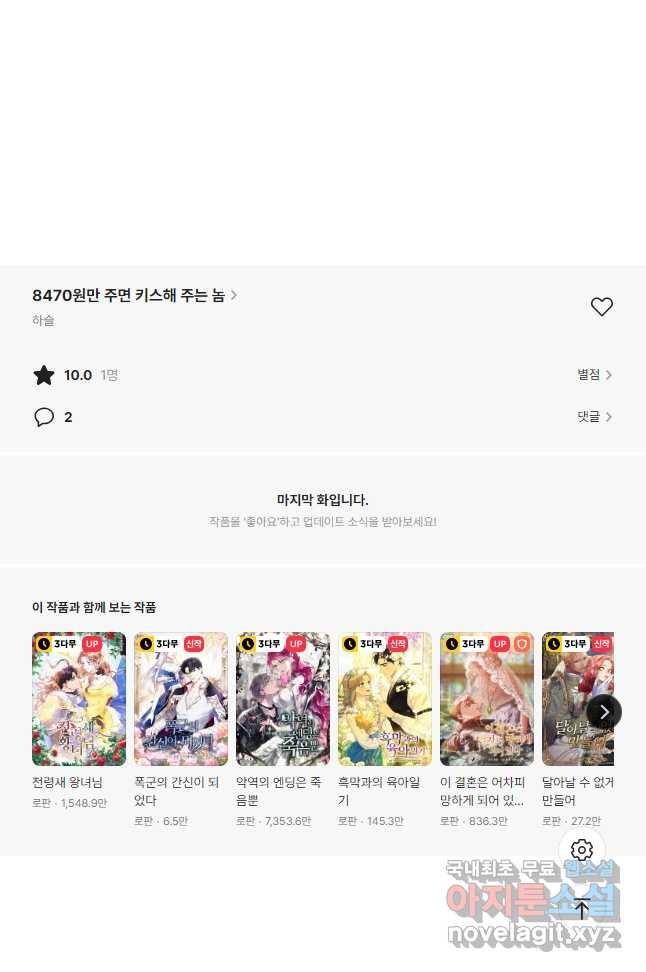Viewport: 646px width, 972px height.
Task: Open the 댓글 comments page
Action: coord(594,417)
